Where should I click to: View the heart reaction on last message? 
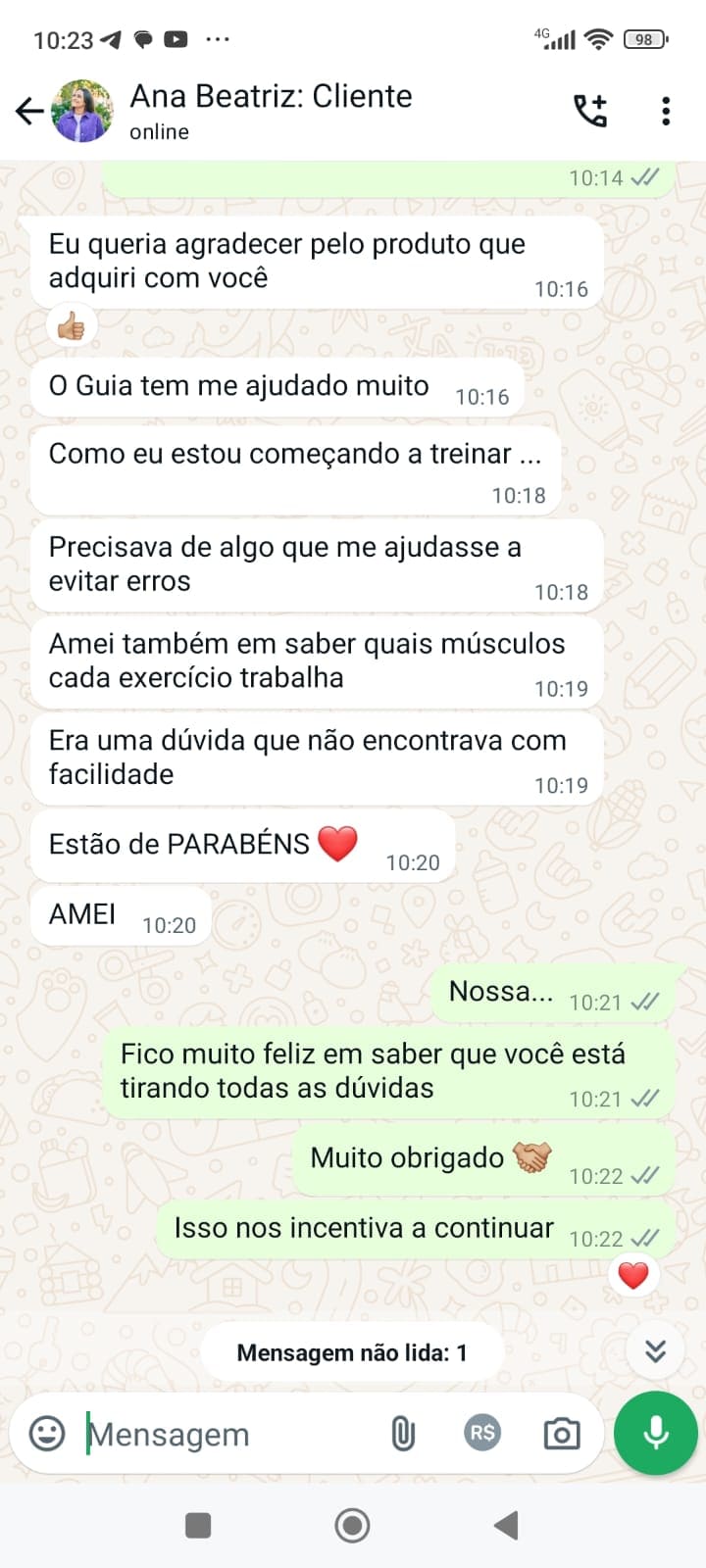(x=633, y=1275)
